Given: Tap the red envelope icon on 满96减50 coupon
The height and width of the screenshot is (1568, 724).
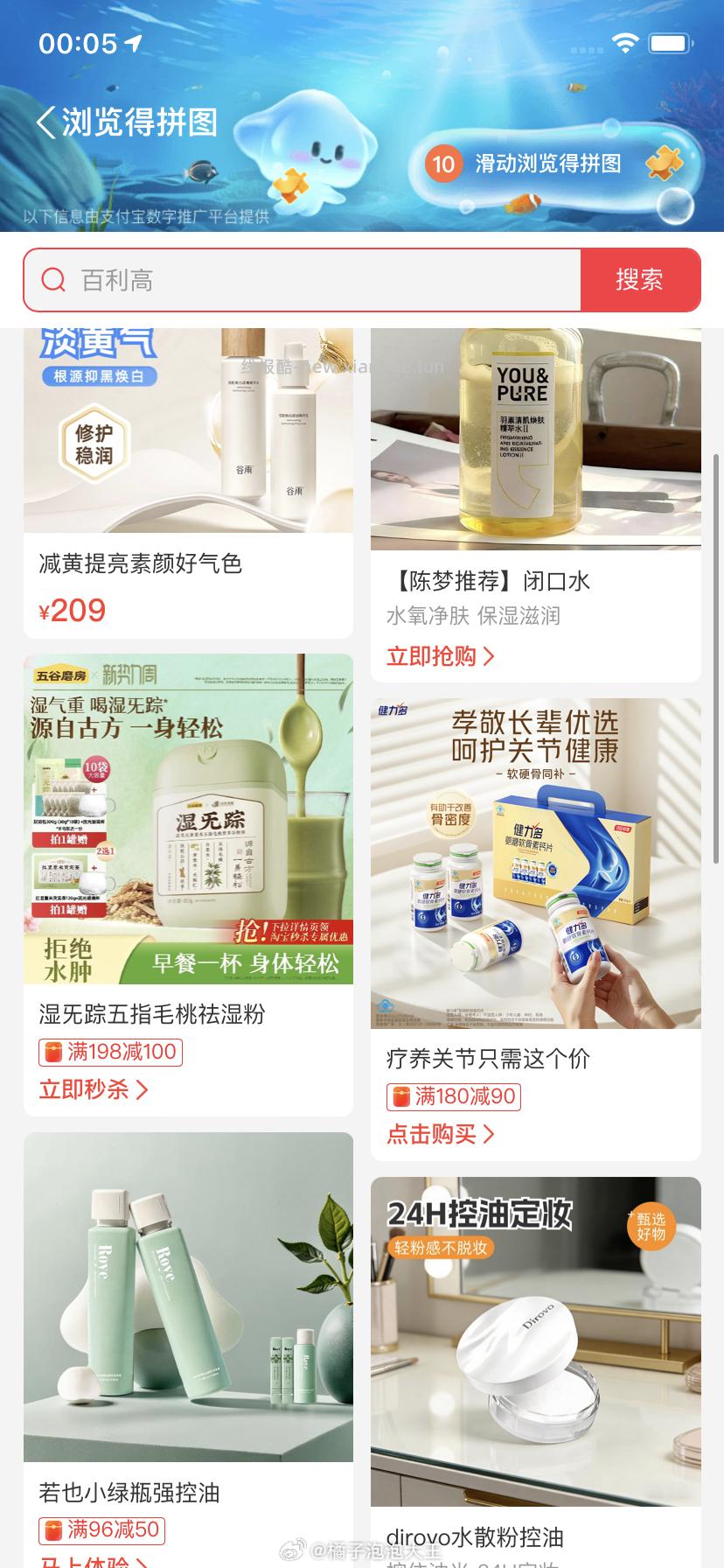Looking at the screenshot, I should [52, 1529].
